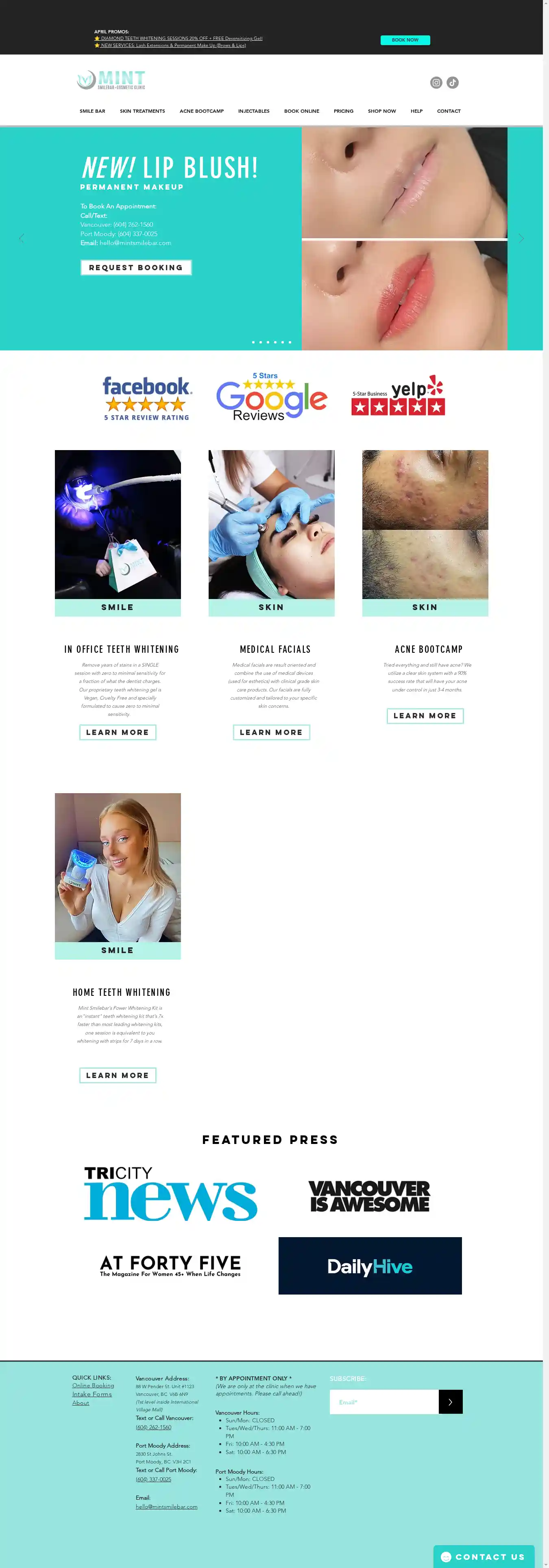This screenshot has width=549, height=1568.
Task: Open the Instagram social icon
Action: [436, 83]
